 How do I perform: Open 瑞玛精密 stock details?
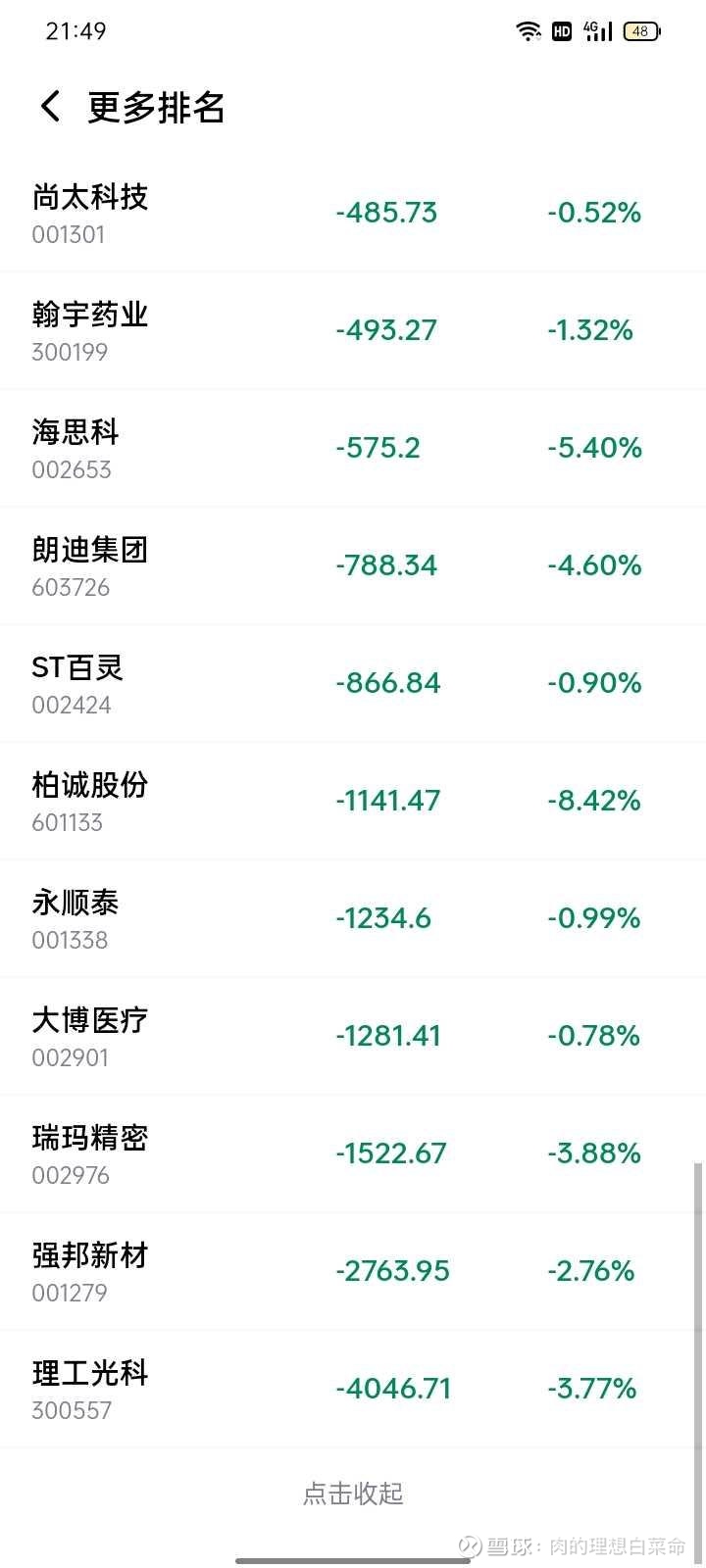point(353,1154)
